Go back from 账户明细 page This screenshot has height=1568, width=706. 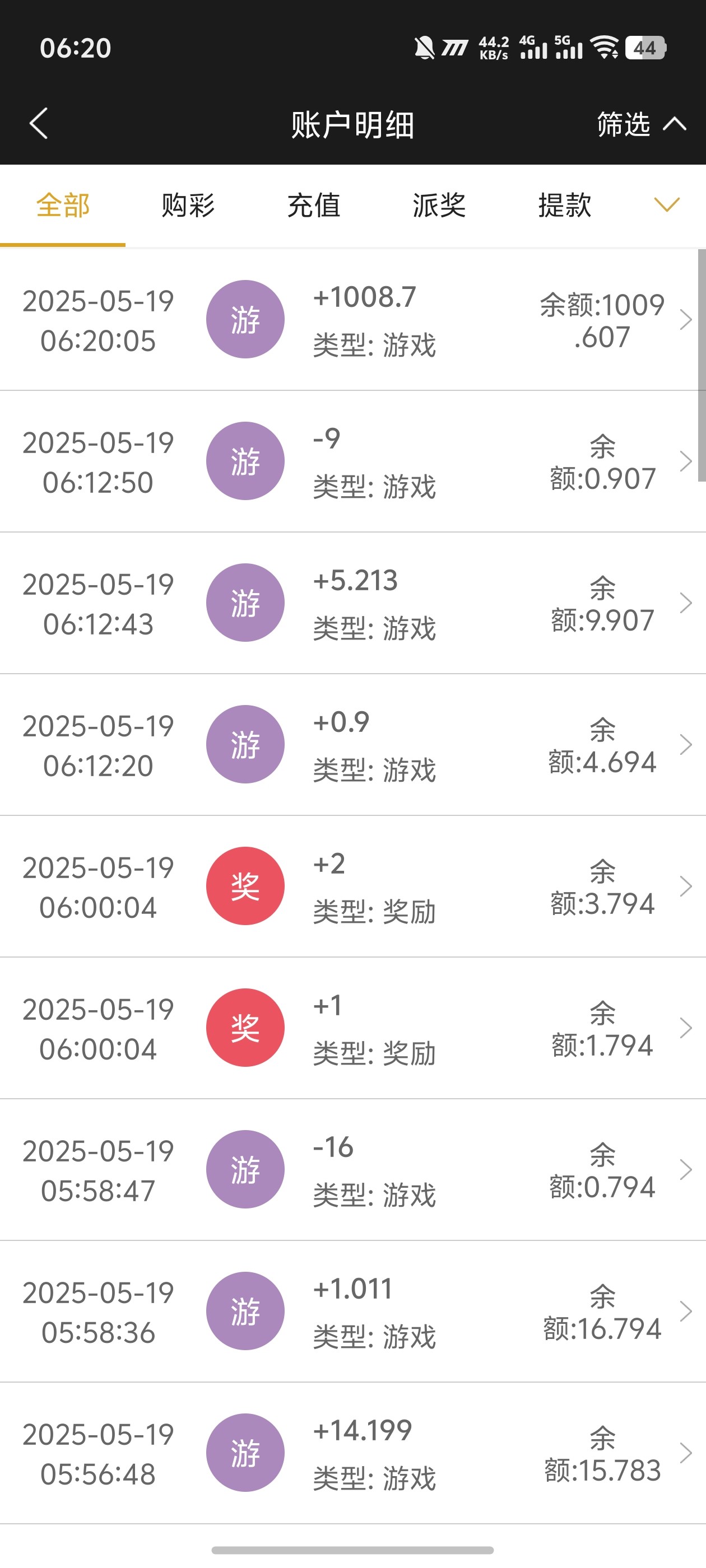pyautogui.click(x=38, y=124)
